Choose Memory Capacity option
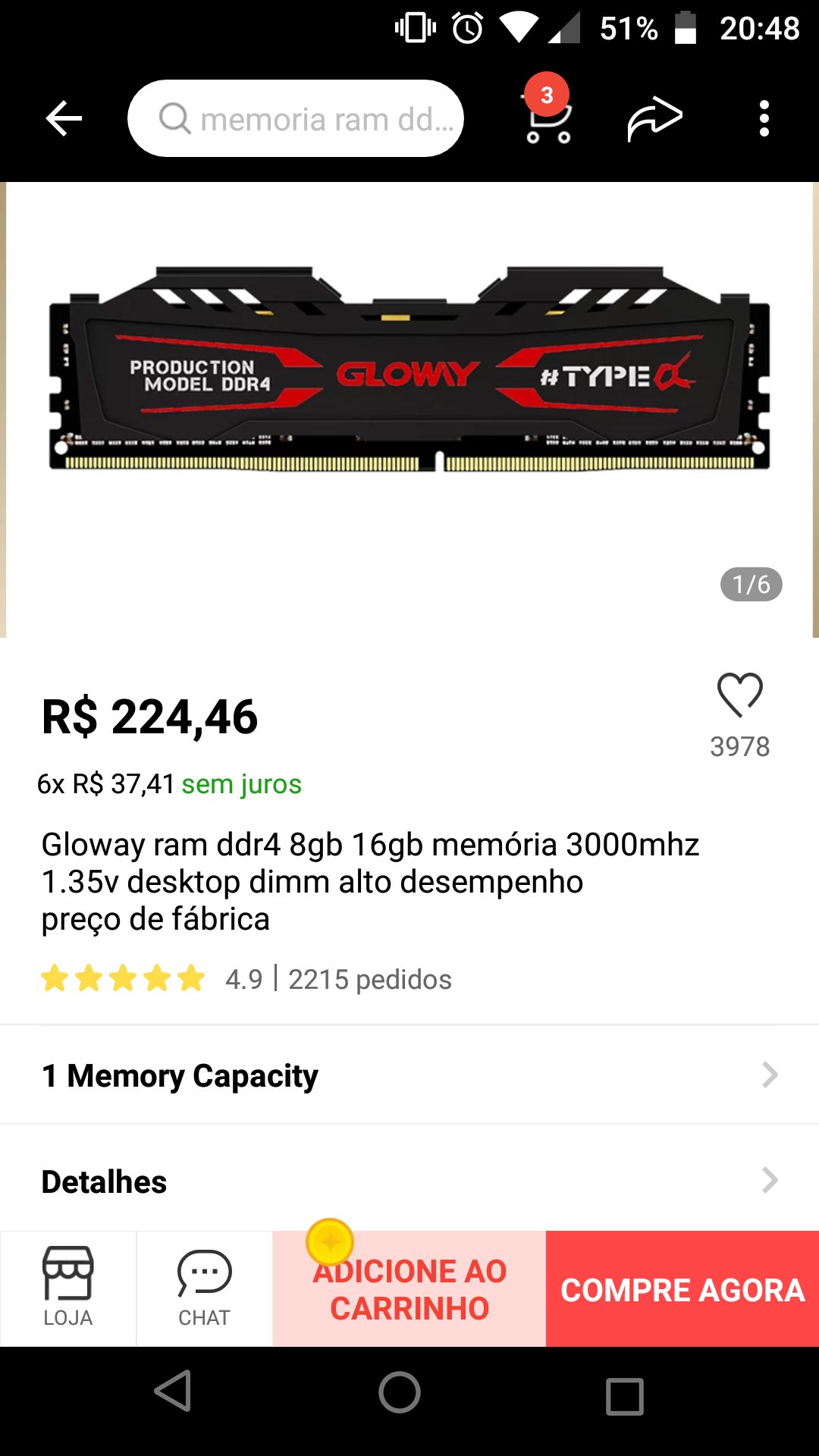The height and width of the screenshot is (1456, 819). coord(409,1075)
